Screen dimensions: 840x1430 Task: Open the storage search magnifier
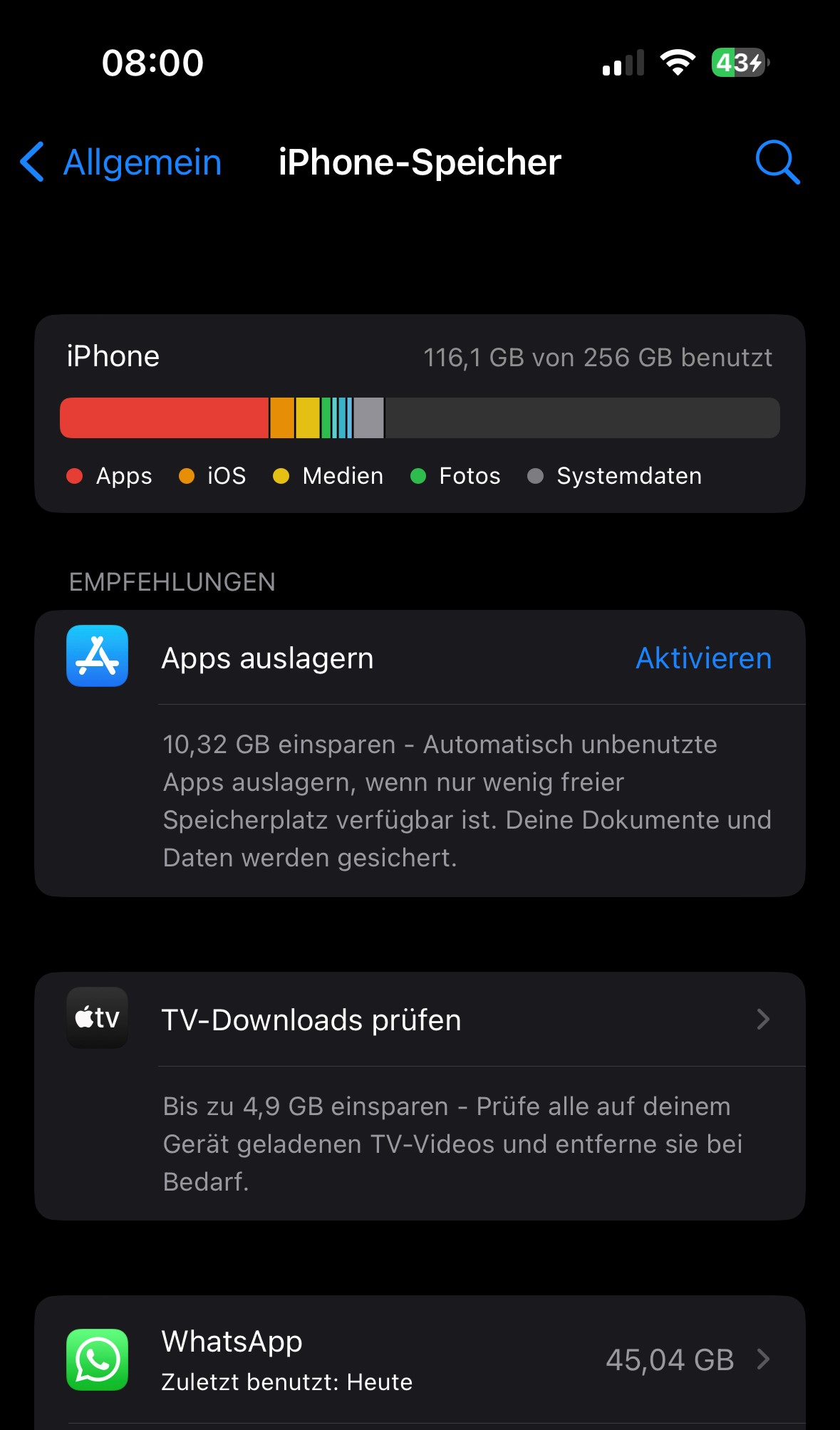777,162
